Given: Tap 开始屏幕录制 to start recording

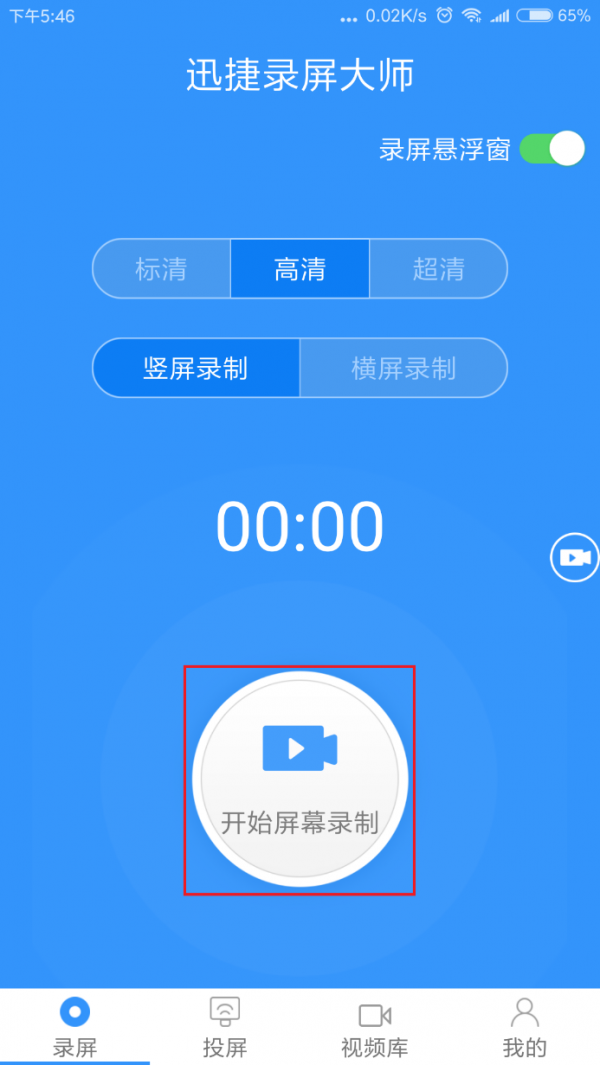Looking at the screenshot, I should (x=300, y=779).
